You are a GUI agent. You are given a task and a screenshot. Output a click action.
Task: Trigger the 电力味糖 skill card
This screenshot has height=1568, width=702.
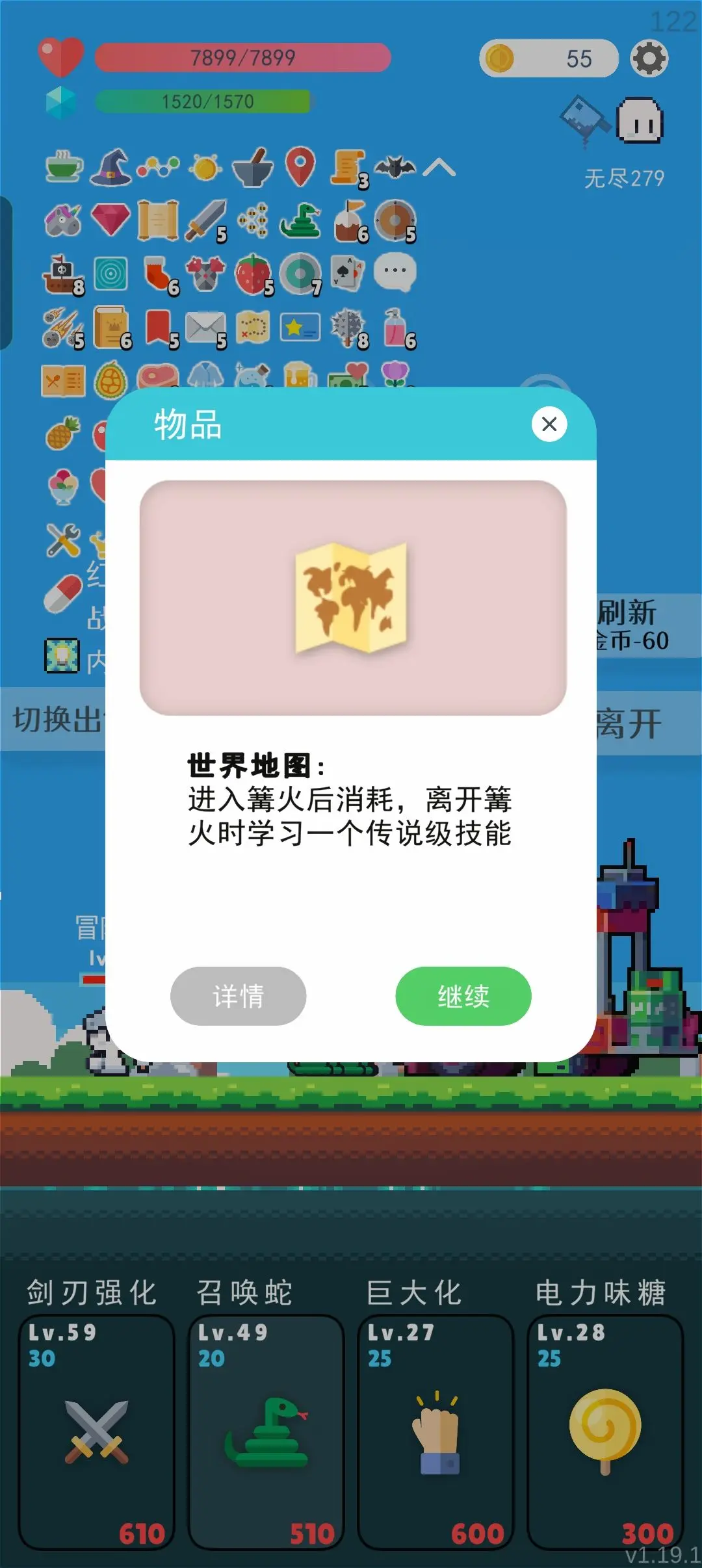click(604, 1430)
